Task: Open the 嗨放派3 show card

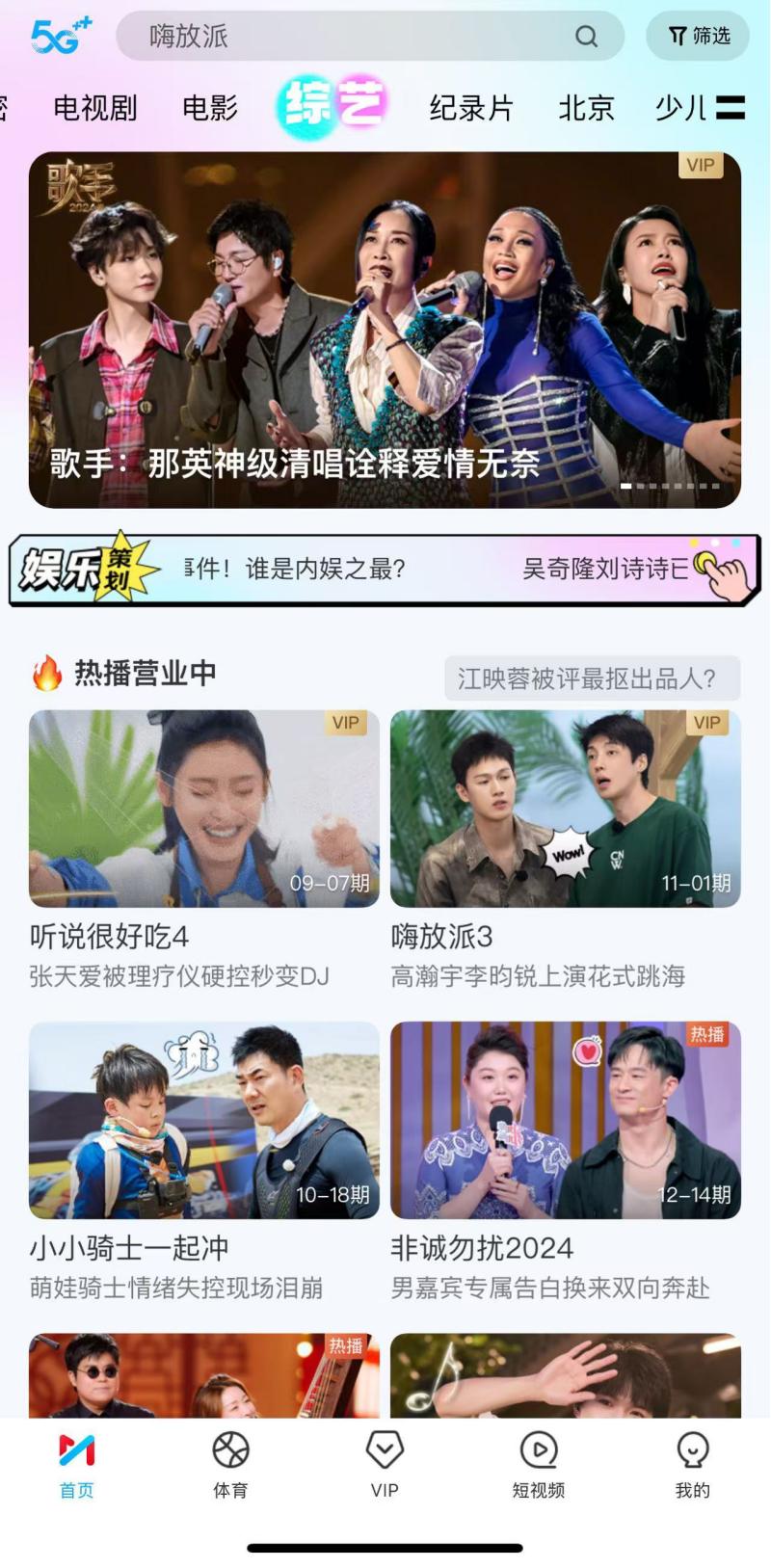Action: [x=566, y=810]
